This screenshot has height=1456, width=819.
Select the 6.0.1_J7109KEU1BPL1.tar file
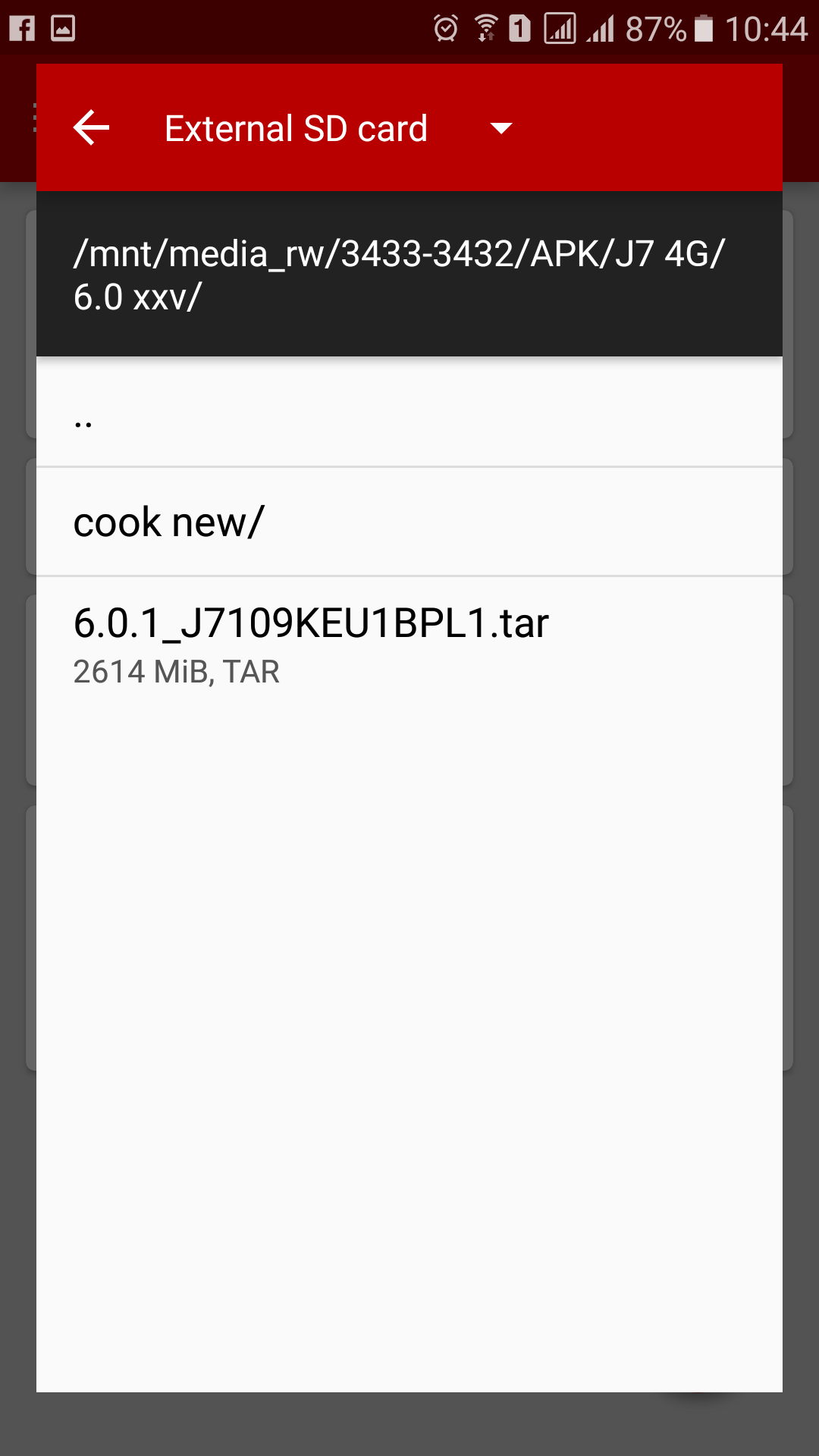409,645
